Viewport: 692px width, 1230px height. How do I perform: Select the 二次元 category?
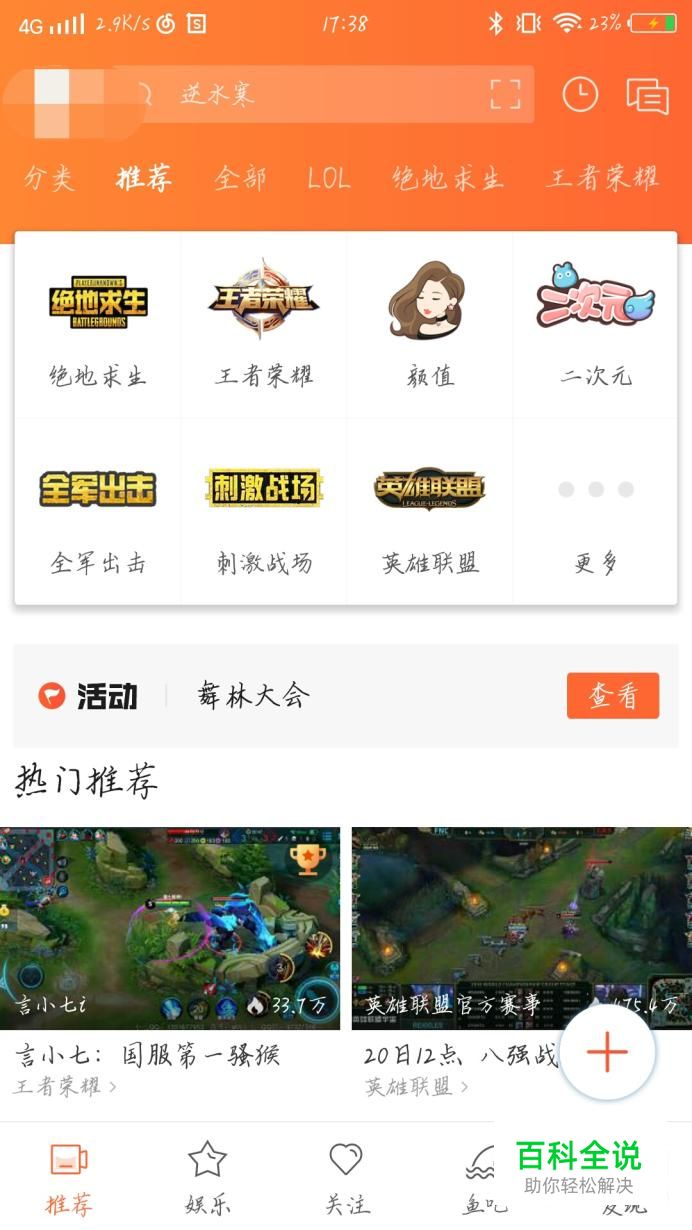click(596, 325)
